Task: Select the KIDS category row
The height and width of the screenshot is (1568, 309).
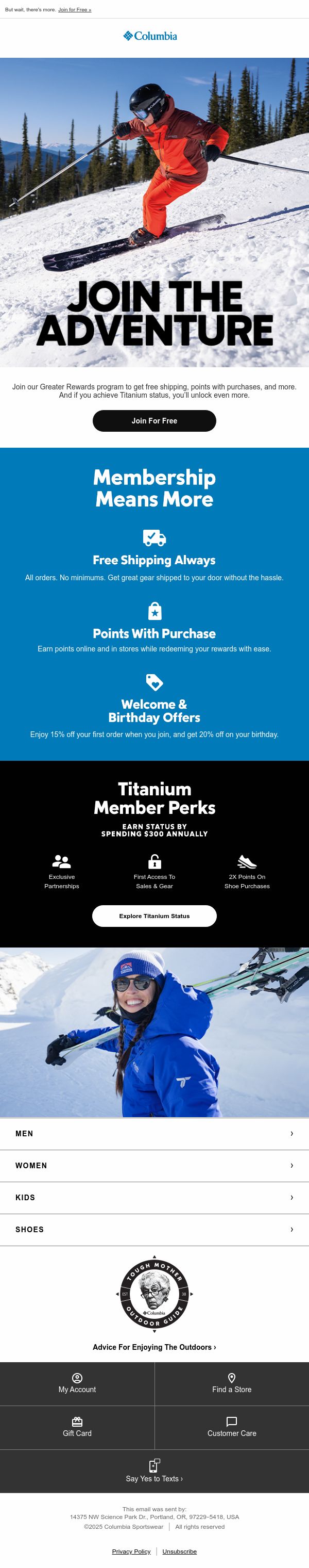Action: tap(154, 1197)
